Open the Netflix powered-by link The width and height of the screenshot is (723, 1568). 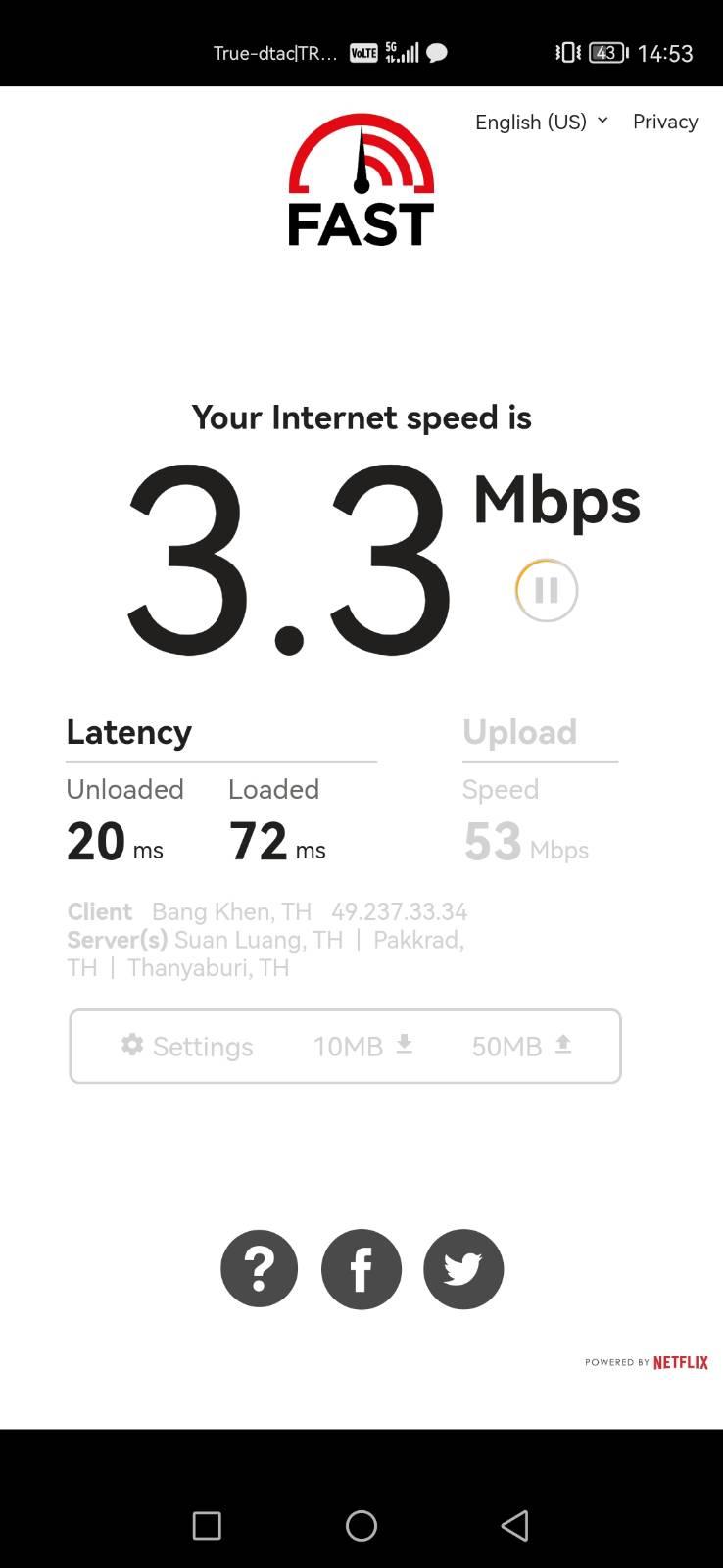coord(647,1362)
